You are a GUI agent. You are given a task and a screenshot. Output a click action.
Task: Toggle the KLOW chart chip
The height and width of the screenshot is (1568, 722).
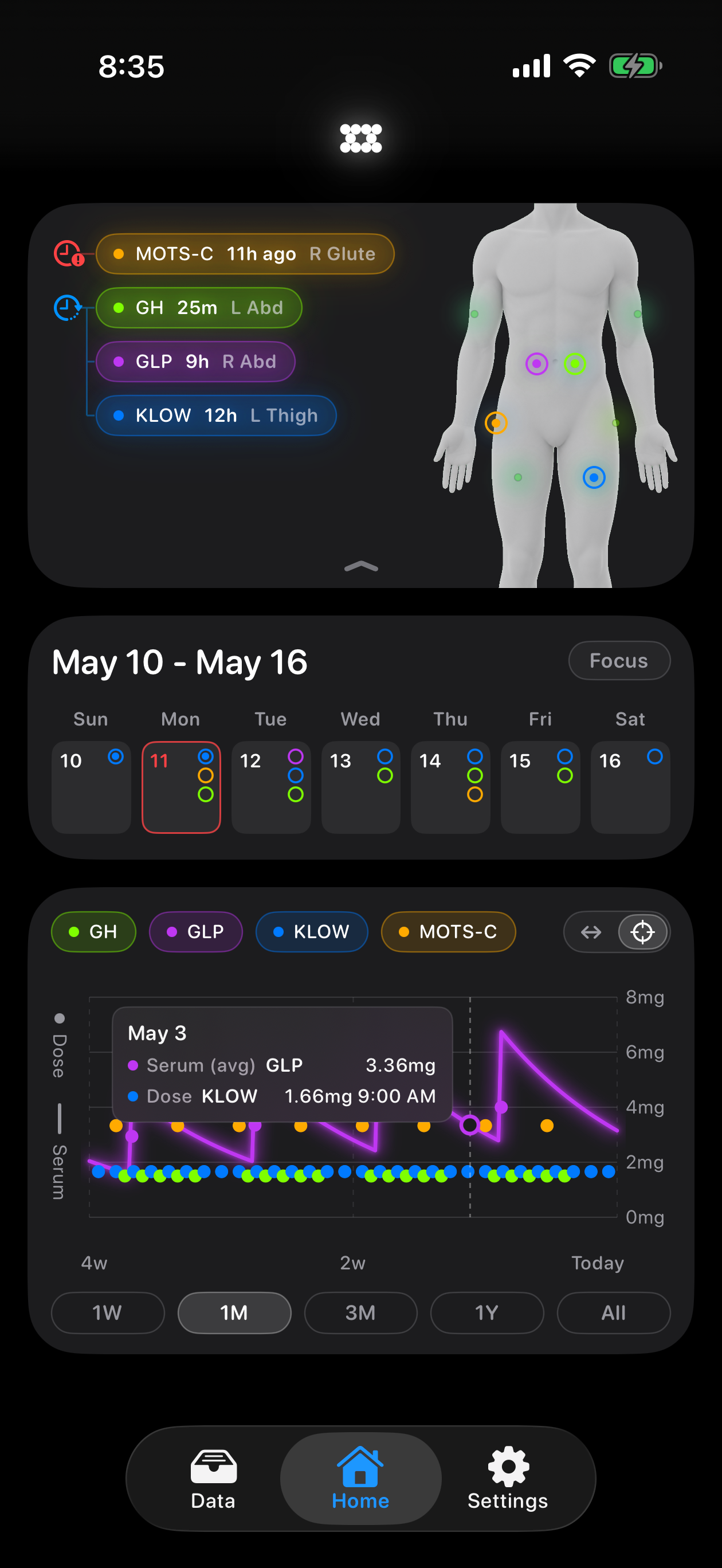pyautogui.click(x=312, y=931)
